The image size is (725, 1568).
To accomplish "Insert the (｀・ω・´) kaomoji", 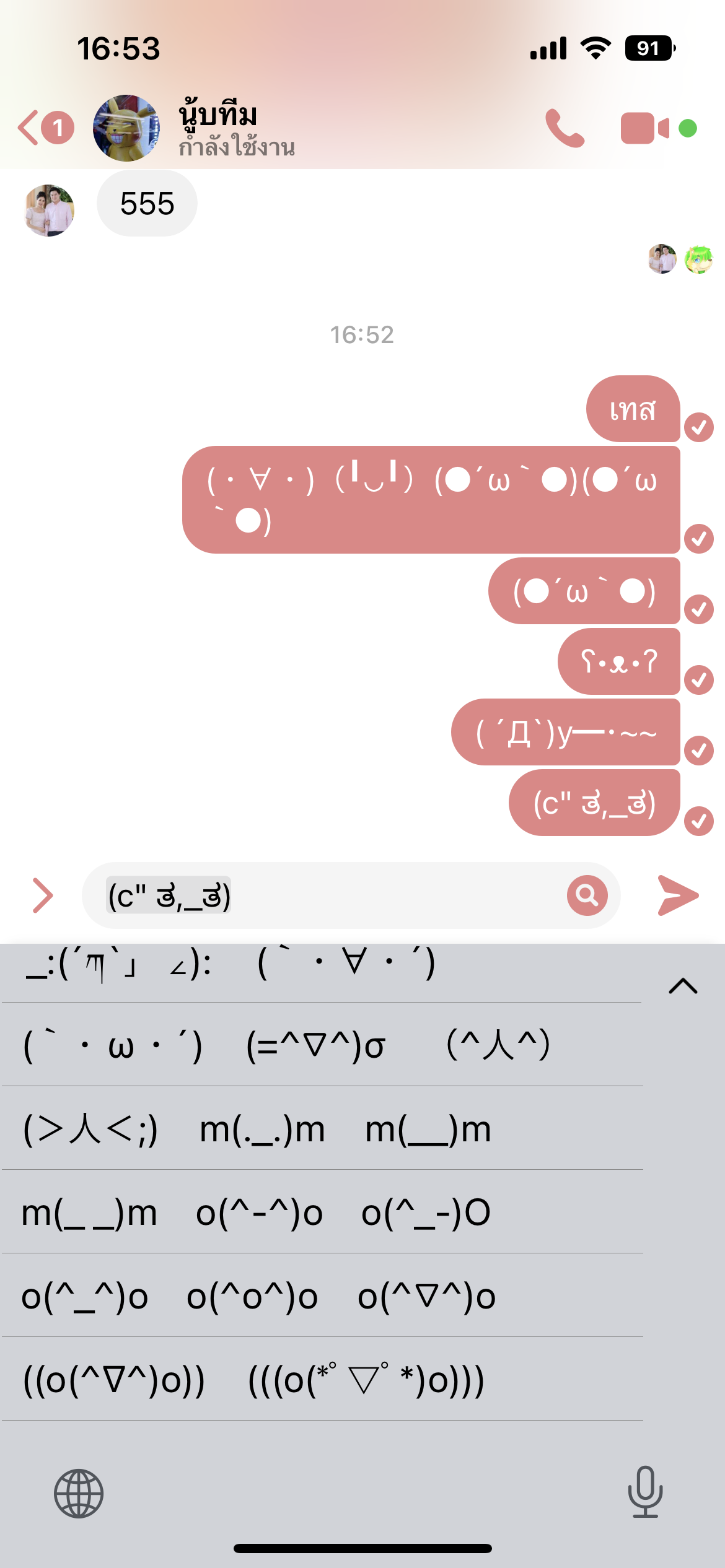I will (112, 1047).
